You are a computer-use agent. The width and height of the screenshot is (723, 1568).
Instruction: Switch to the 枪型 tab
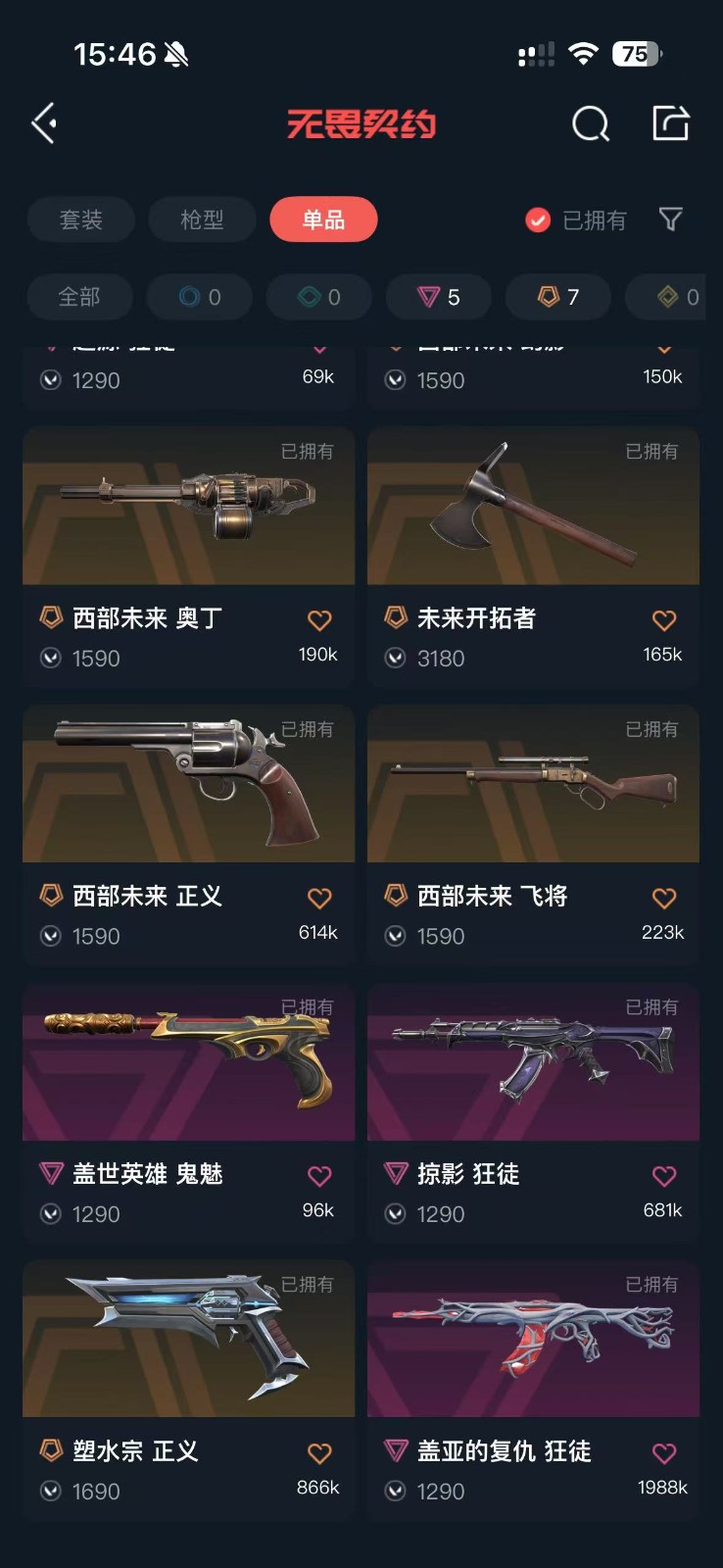202,220
